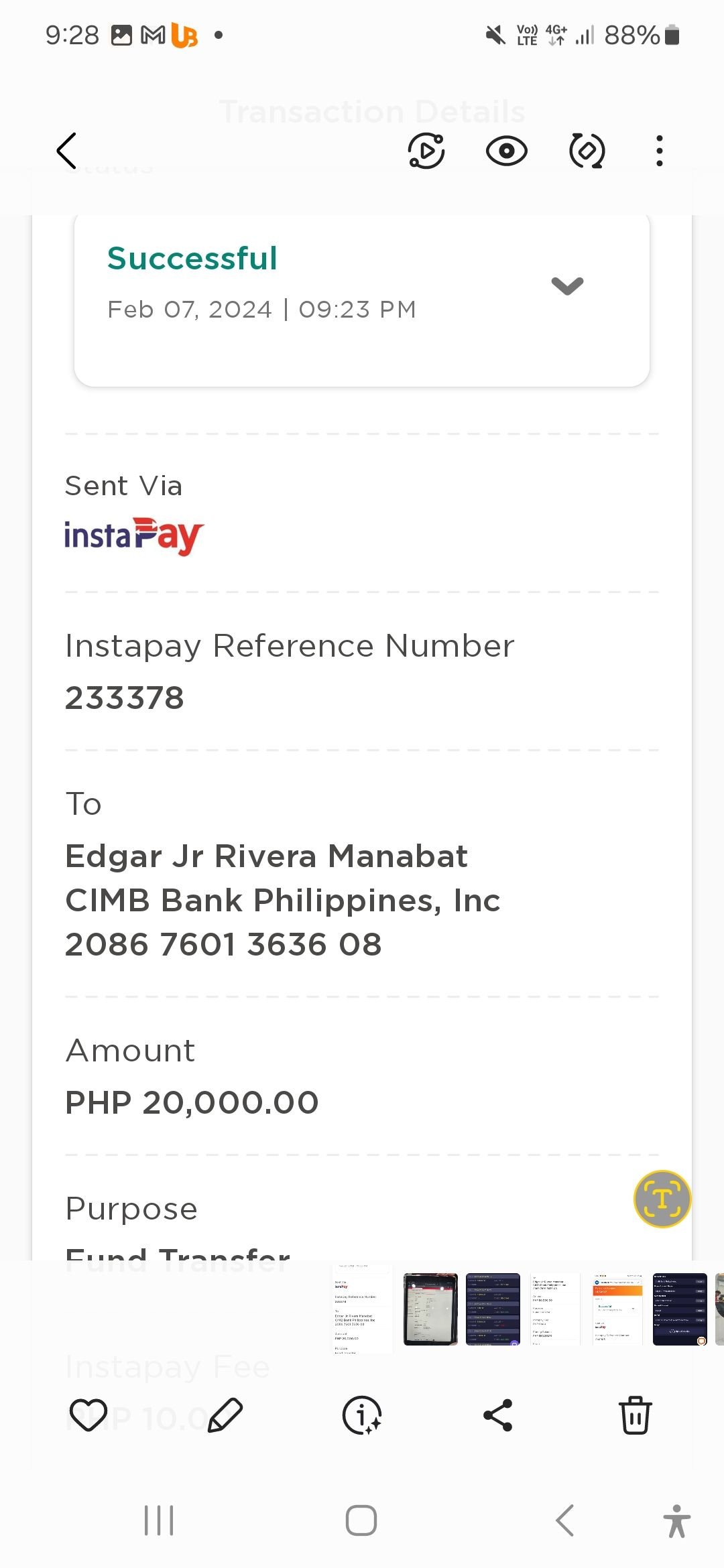Screen dimensions: 724x1568
Task: Mark this image as favorite with heart
Action: tap(88, 1415)
